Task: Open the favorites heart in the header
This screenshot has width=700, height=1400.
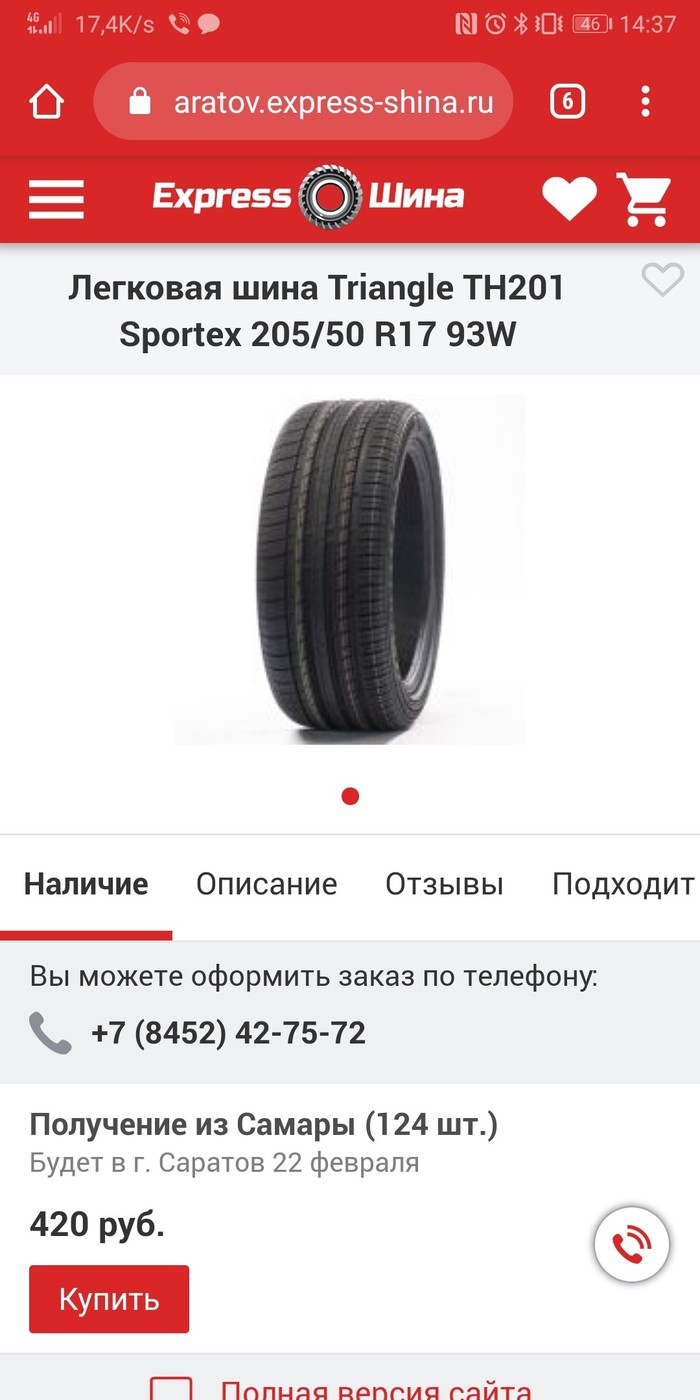Action: (569, 198)
